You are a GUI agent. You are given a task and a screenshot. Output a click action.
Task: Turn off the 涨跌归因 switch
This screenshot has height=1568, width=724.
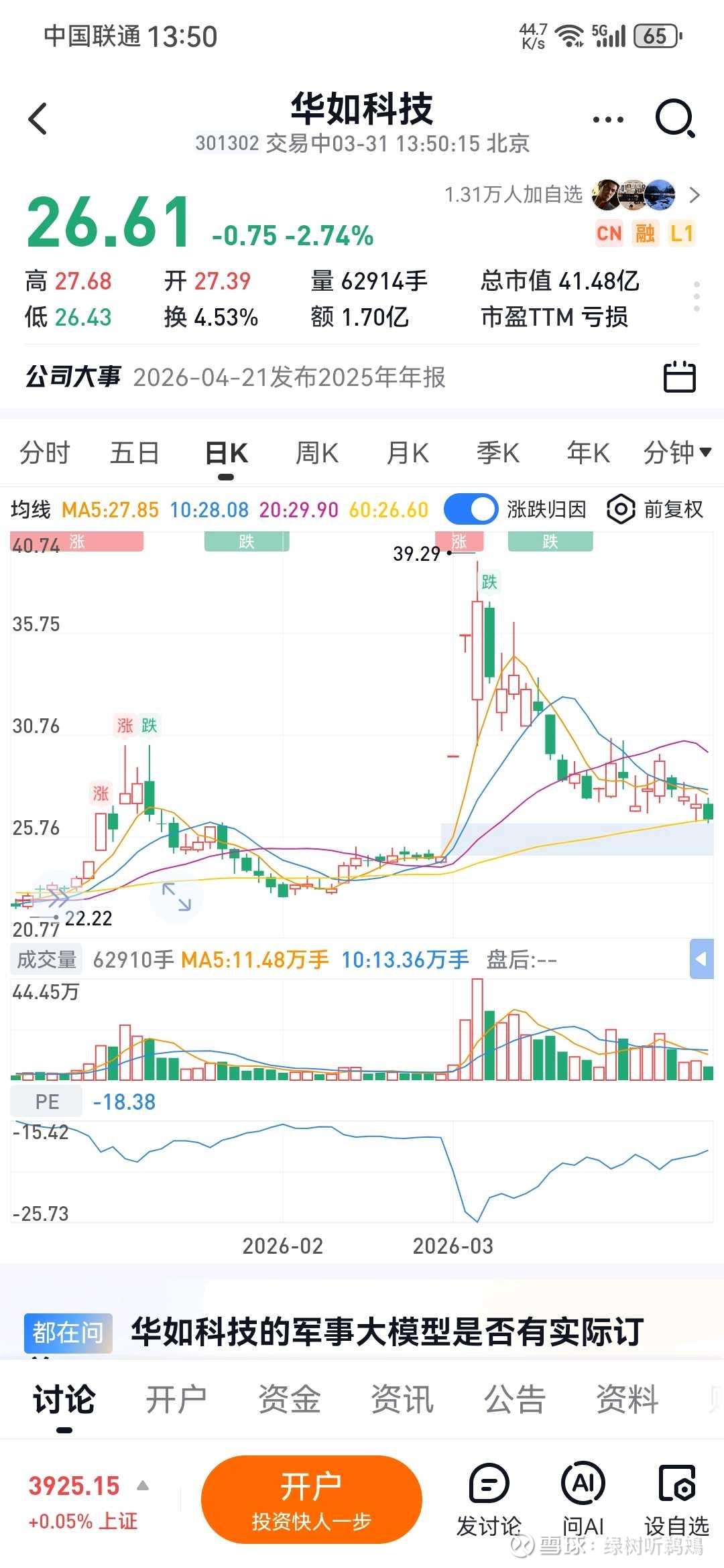(x=471, y=510)
